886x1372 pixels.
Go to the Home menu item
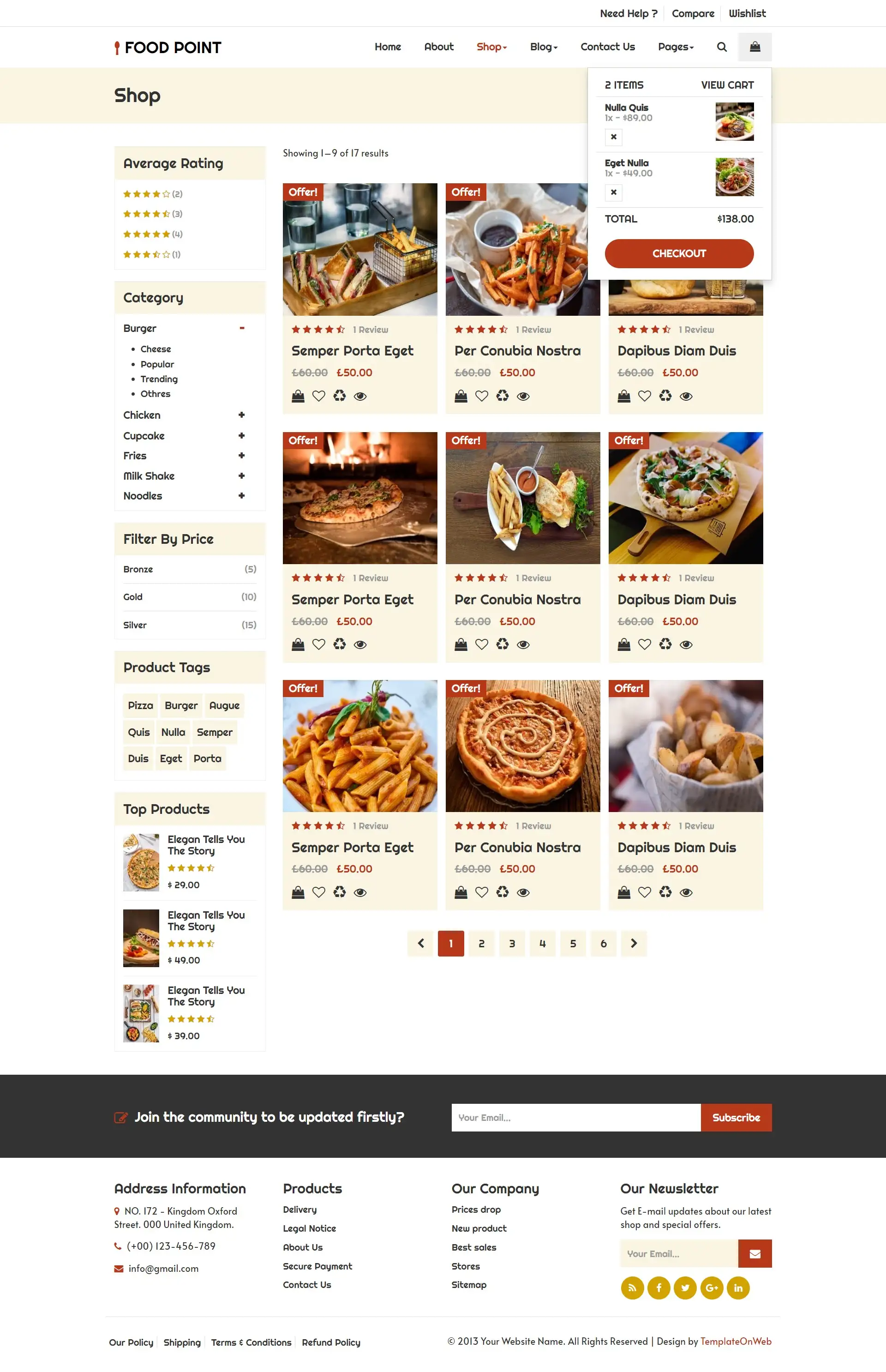(x=388, y=47)
